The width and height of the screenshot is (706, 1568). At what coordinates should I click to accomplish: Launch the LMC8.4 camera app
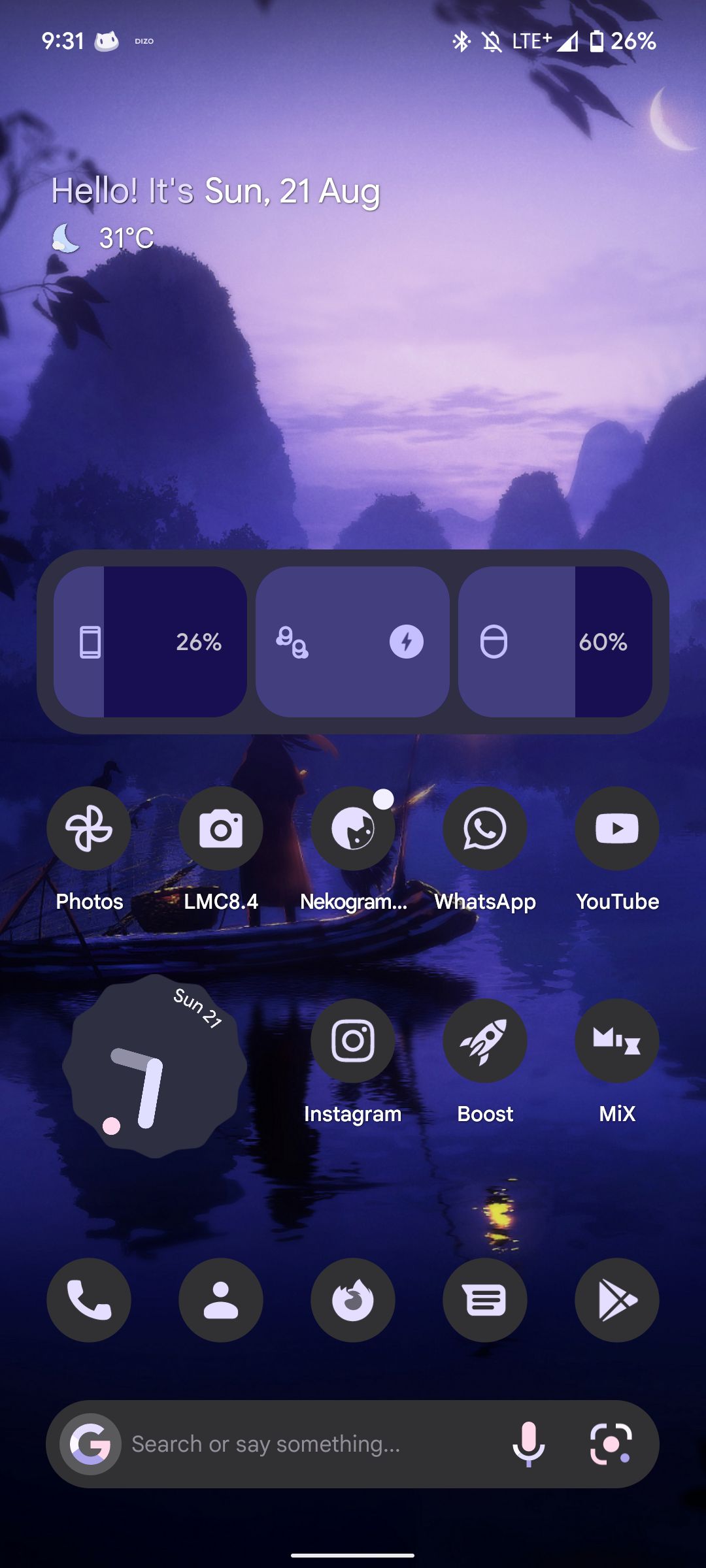pos(221,828)
